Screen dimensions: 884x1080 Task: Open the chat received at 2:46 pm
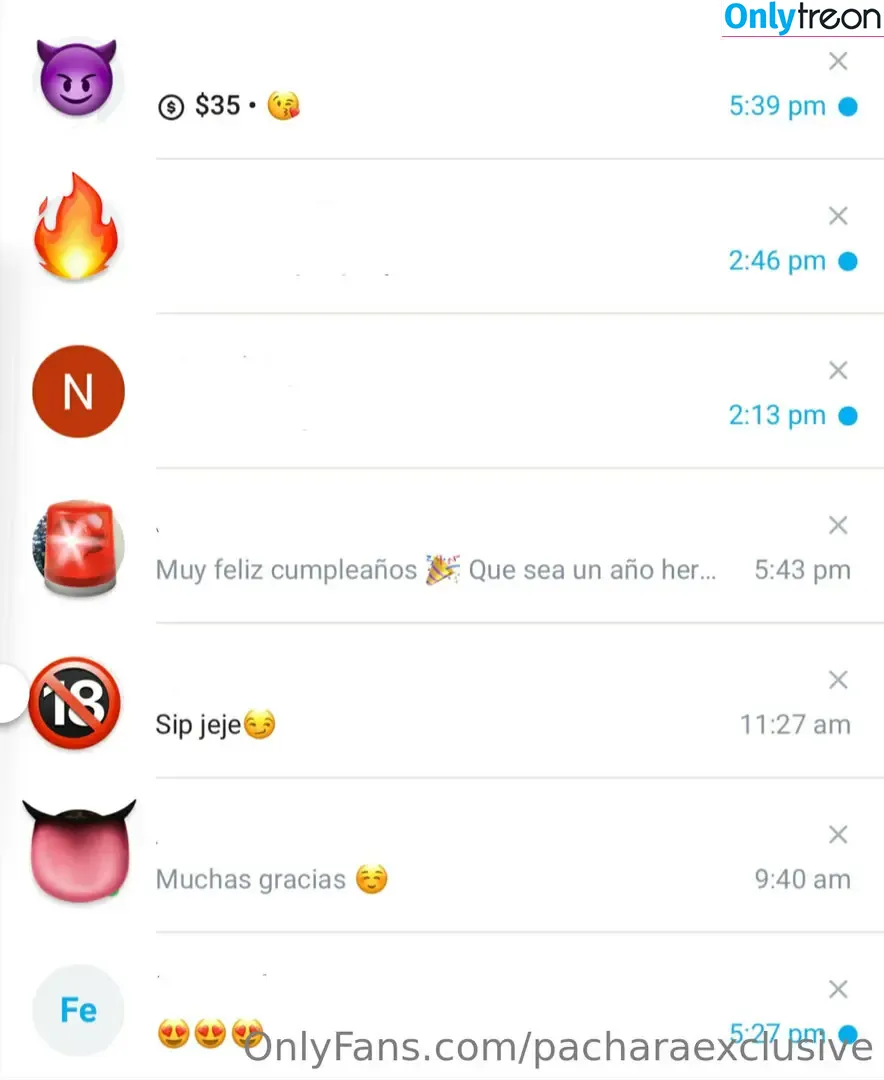(x=440, y=238)
